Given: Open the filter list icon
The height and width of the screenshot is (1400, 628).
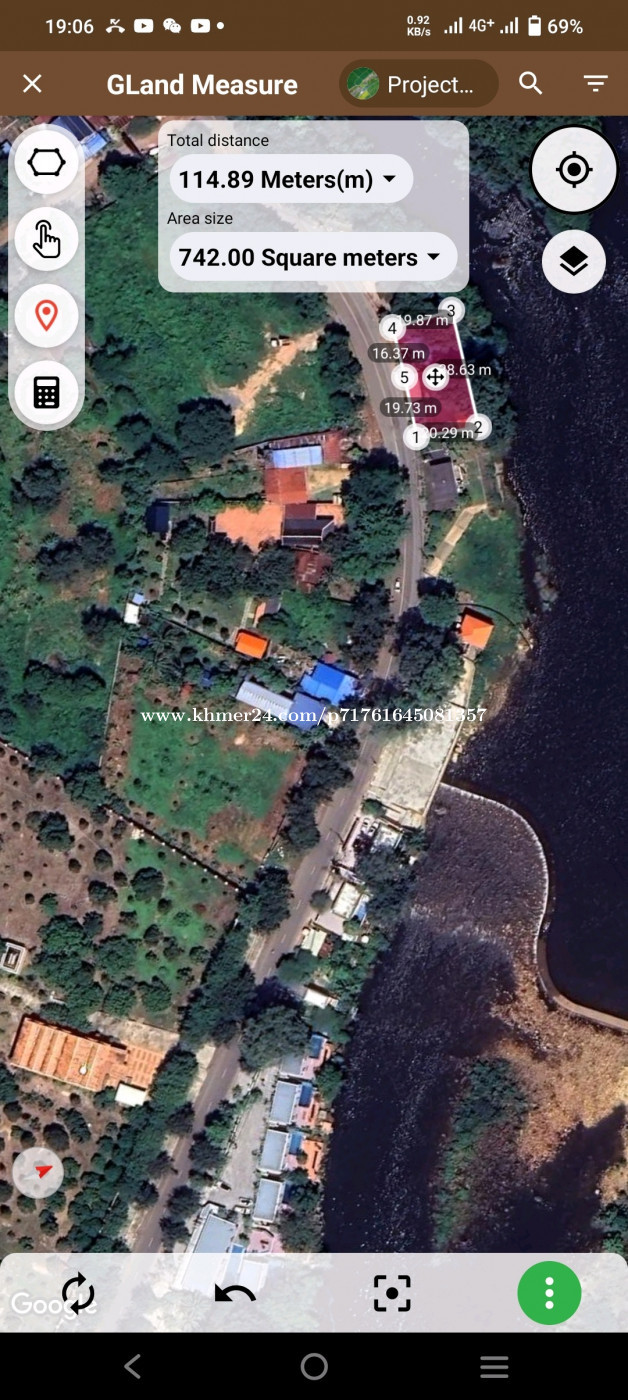Looking at the screenshot, I should (x=596, y=84).
